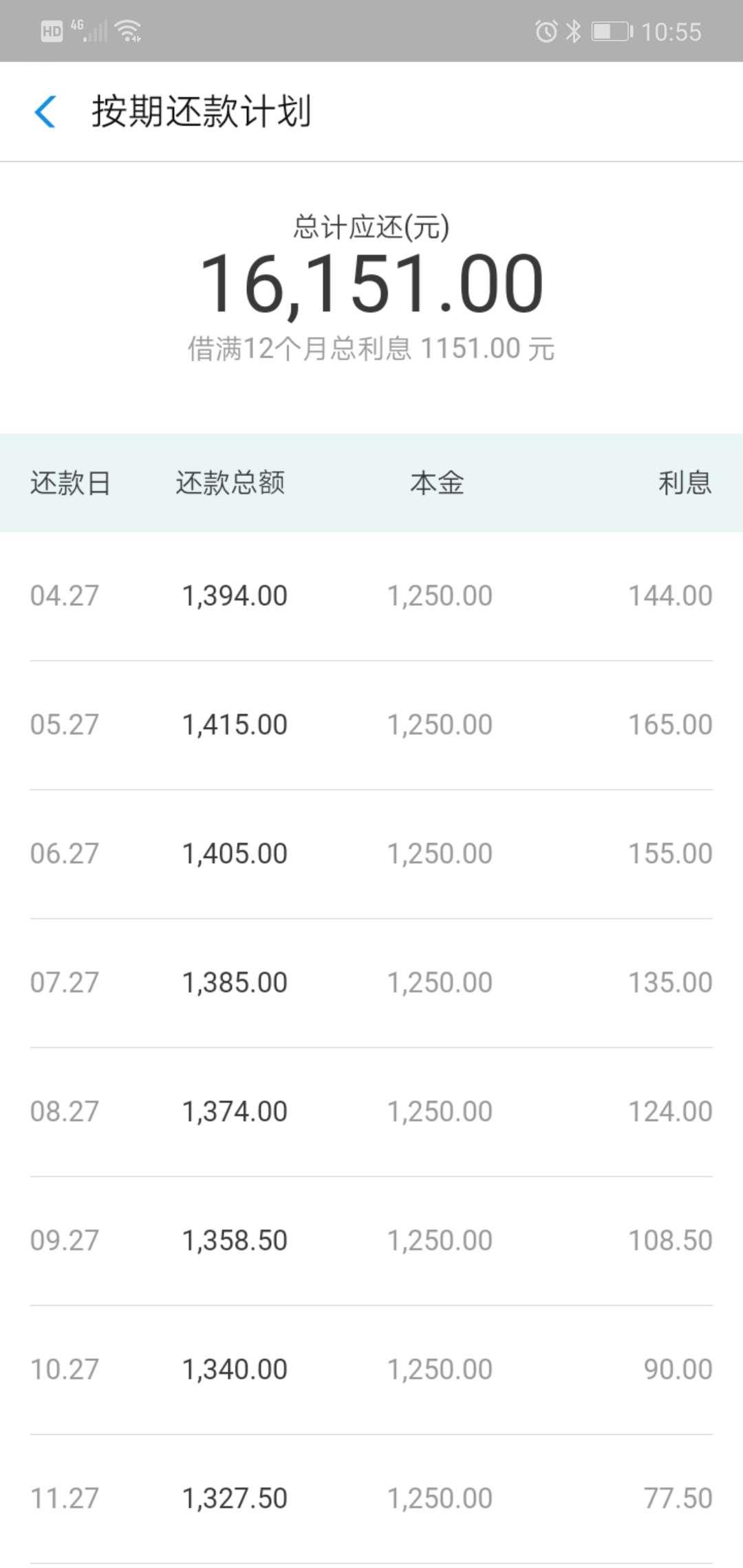Tap the Wi-Fi icon in status bar
The height and width of the screenshot is (1568, 743).
coord(127,29)
